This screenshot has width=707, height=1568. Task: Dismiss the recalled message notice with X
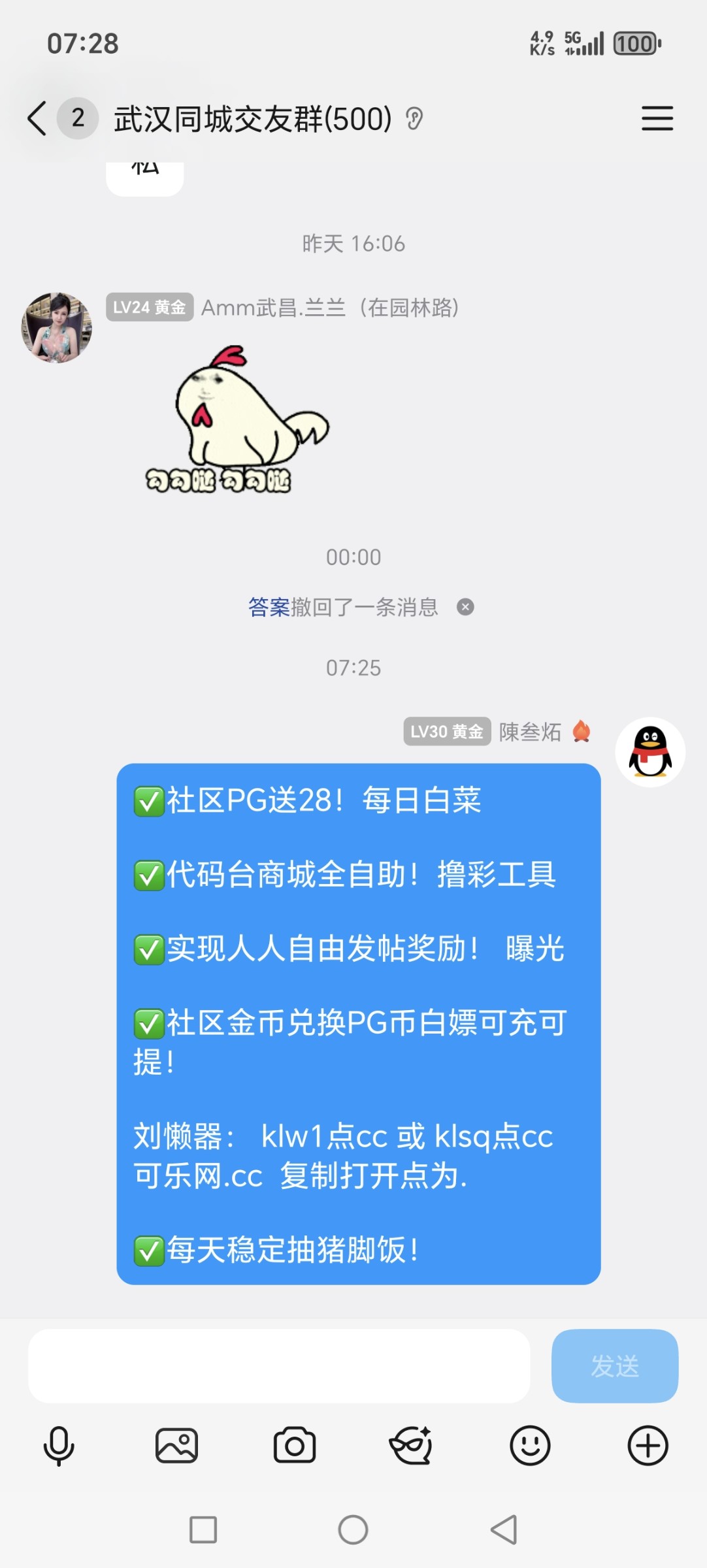(x=465, y=607)
